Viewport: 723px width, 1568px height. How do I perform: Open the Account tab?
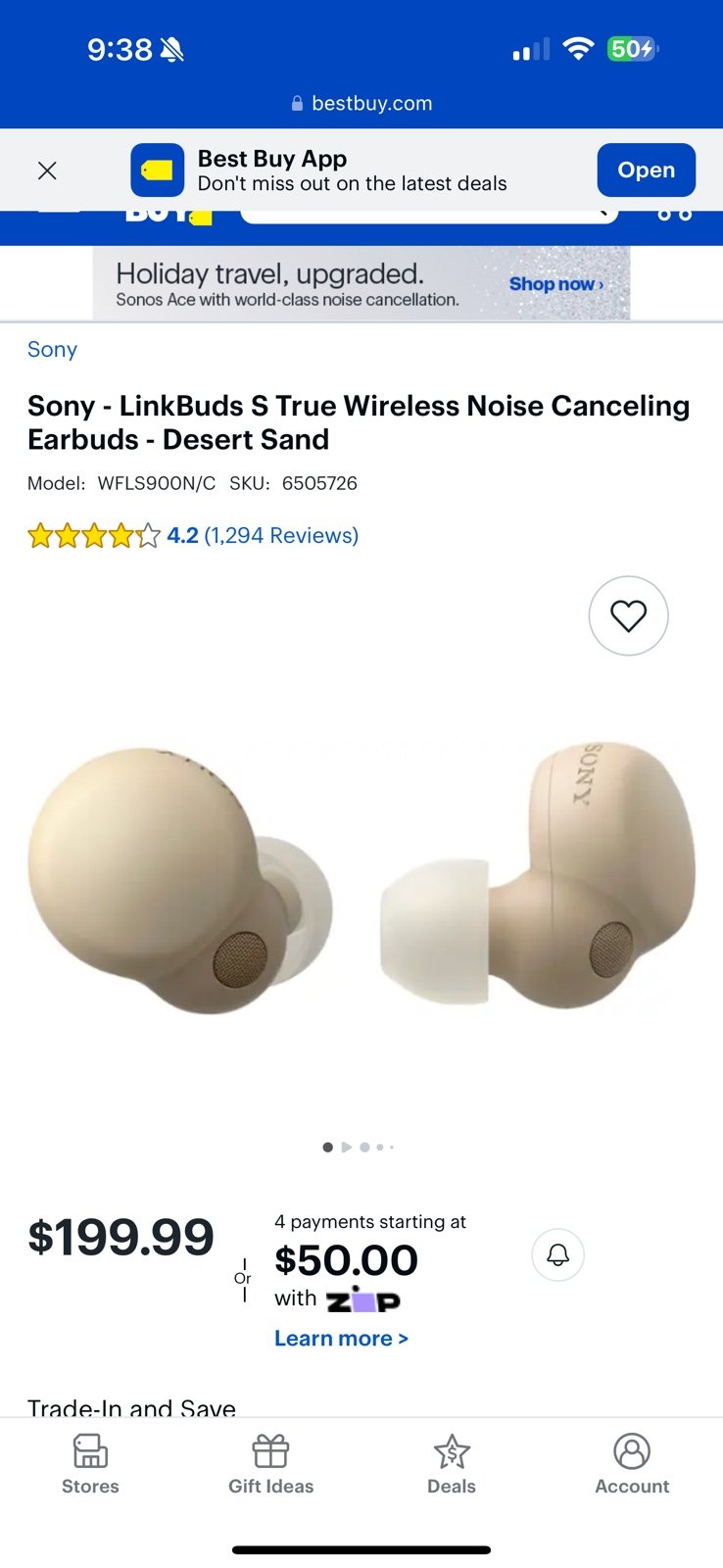[x=632, y=1465]
